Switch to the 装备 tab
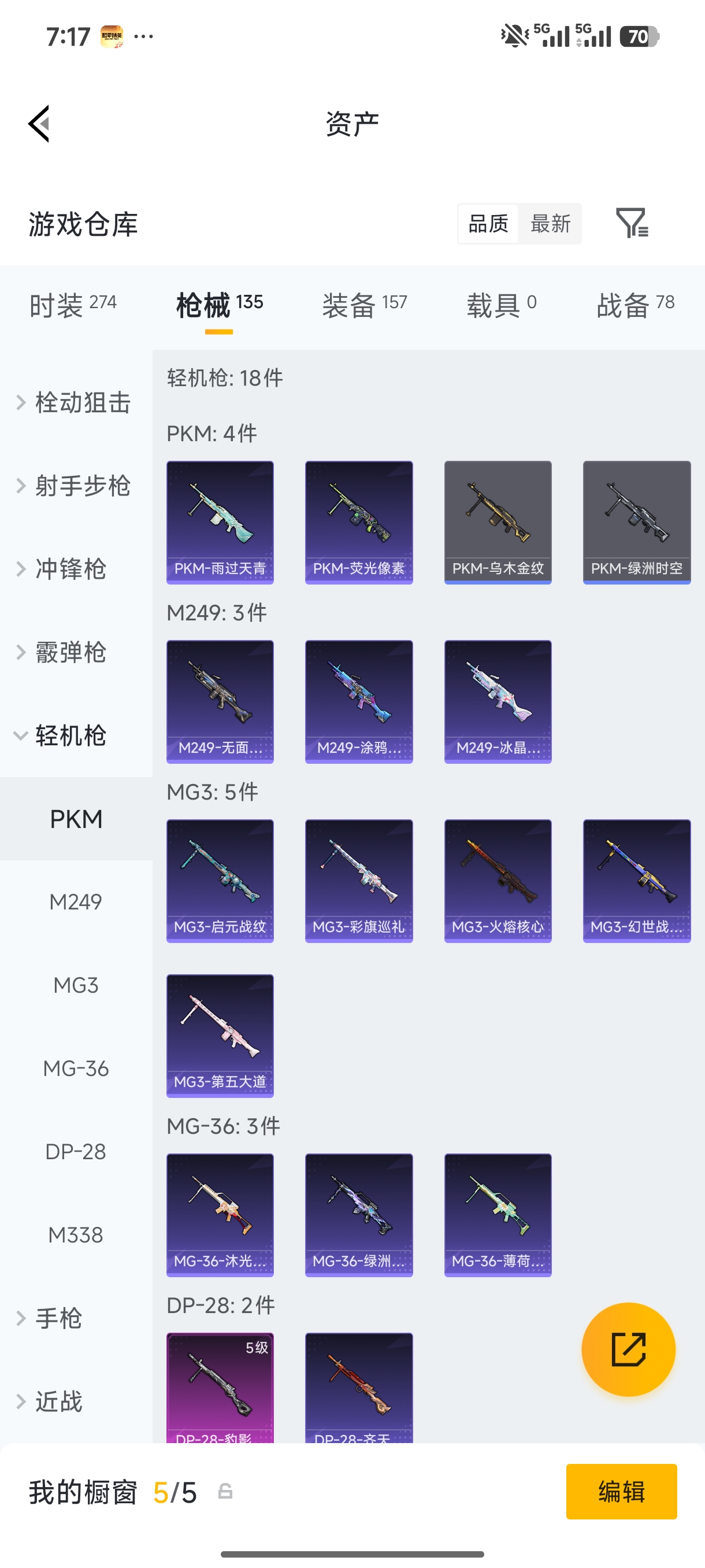705x1568 pixels. pos(365,305)
